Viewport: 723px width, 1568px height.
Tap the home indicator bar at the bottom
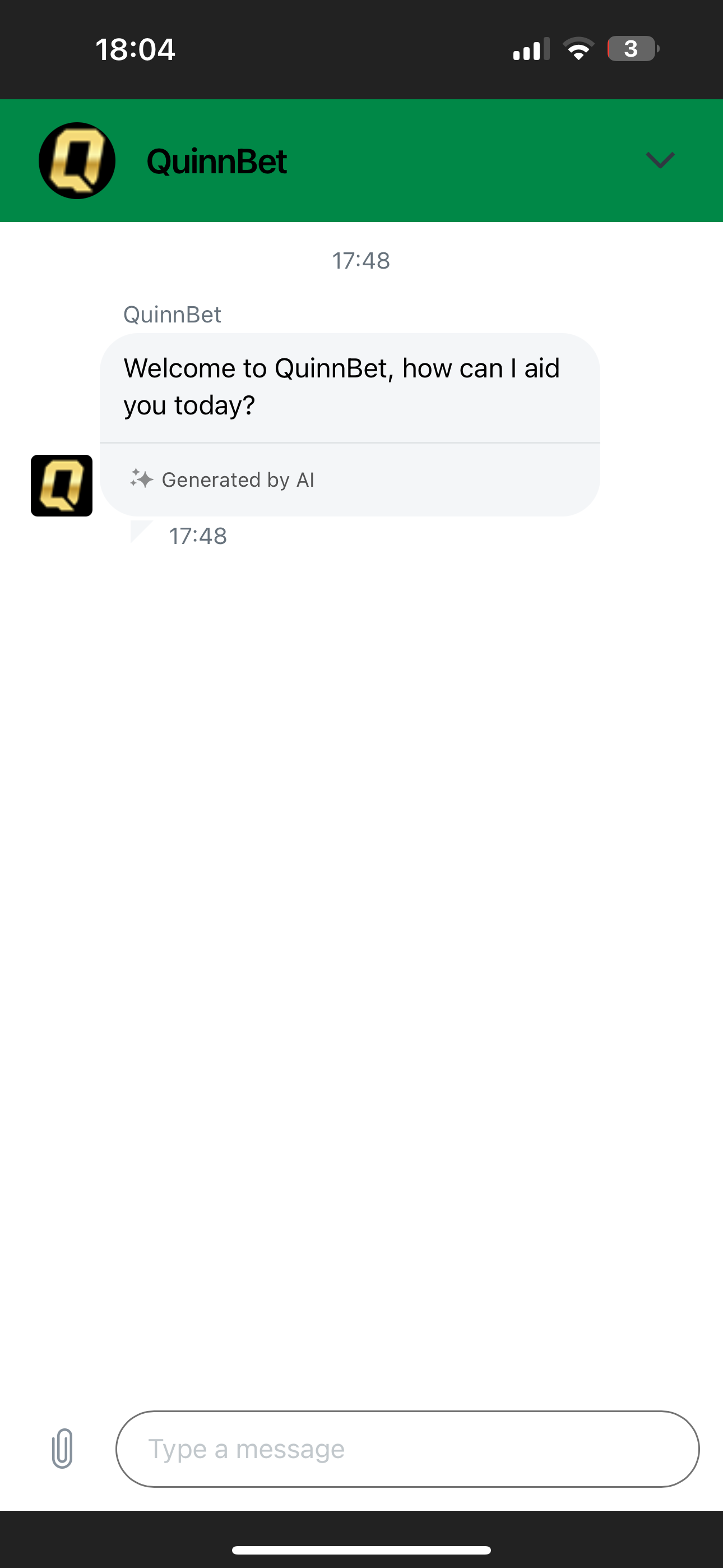361,1549
